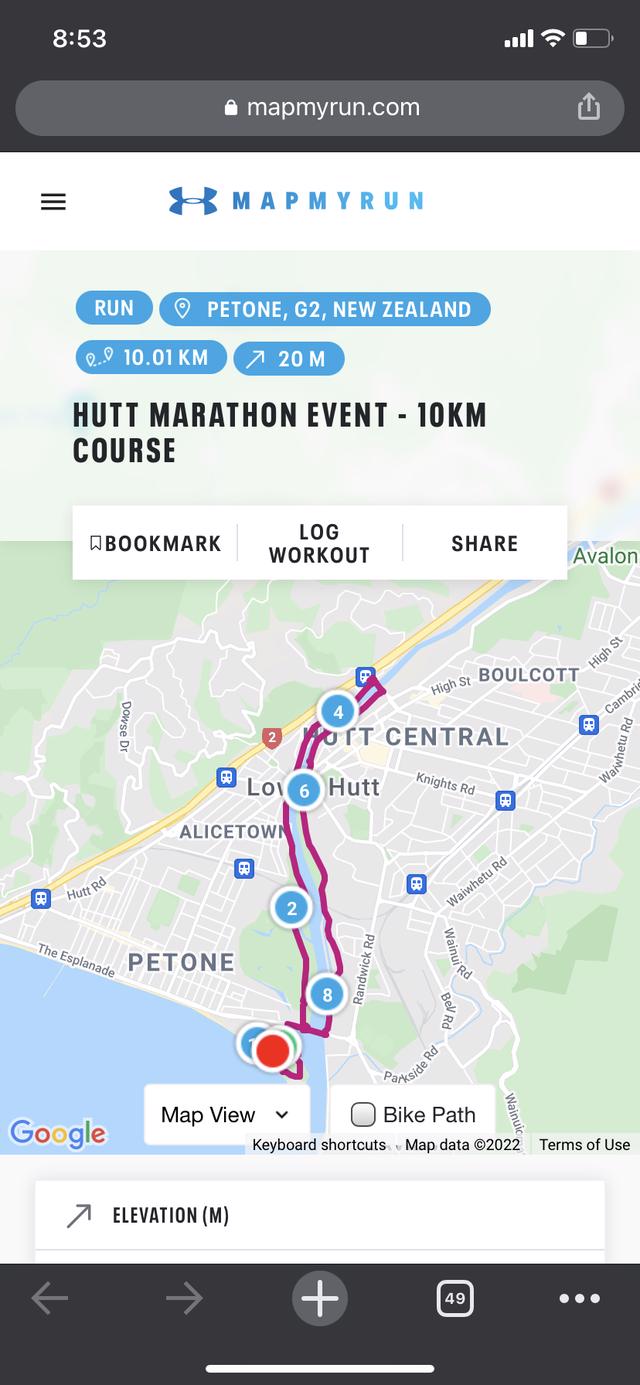Open the browser's more options menu

pos(580,1299)
